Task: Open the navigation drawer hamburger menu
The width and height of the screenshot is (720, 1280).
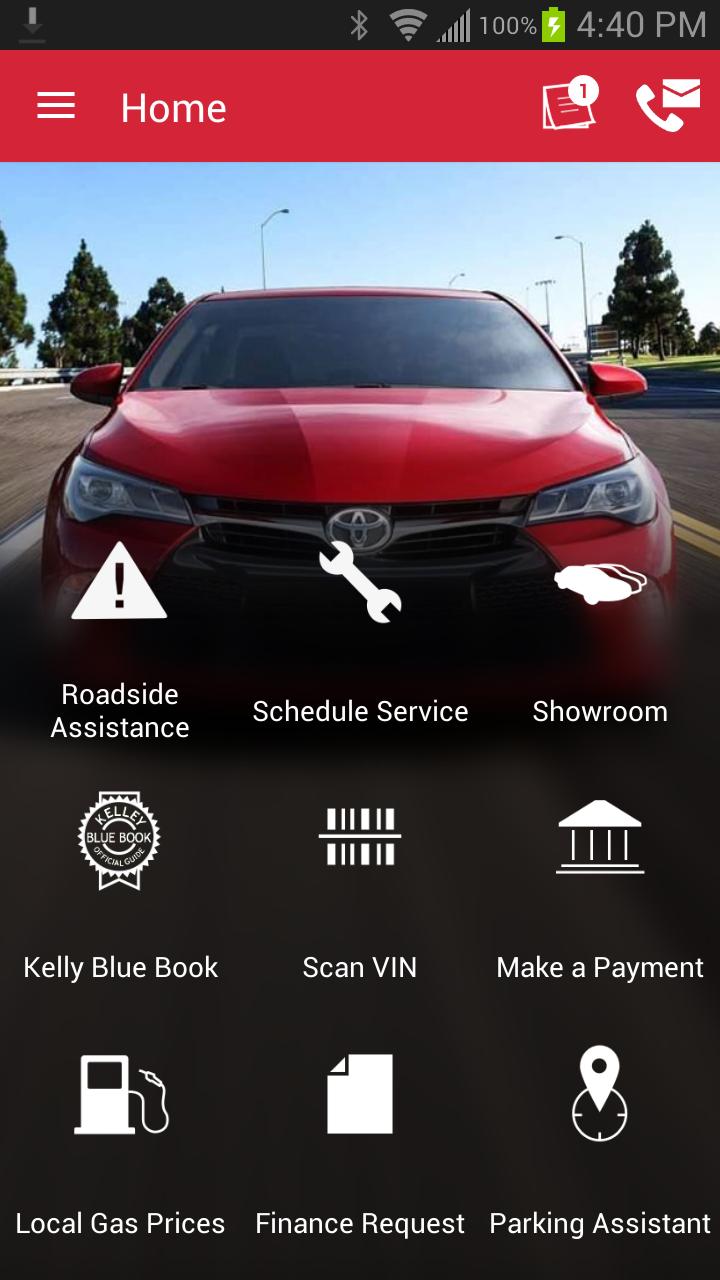Action: point(55,106)
